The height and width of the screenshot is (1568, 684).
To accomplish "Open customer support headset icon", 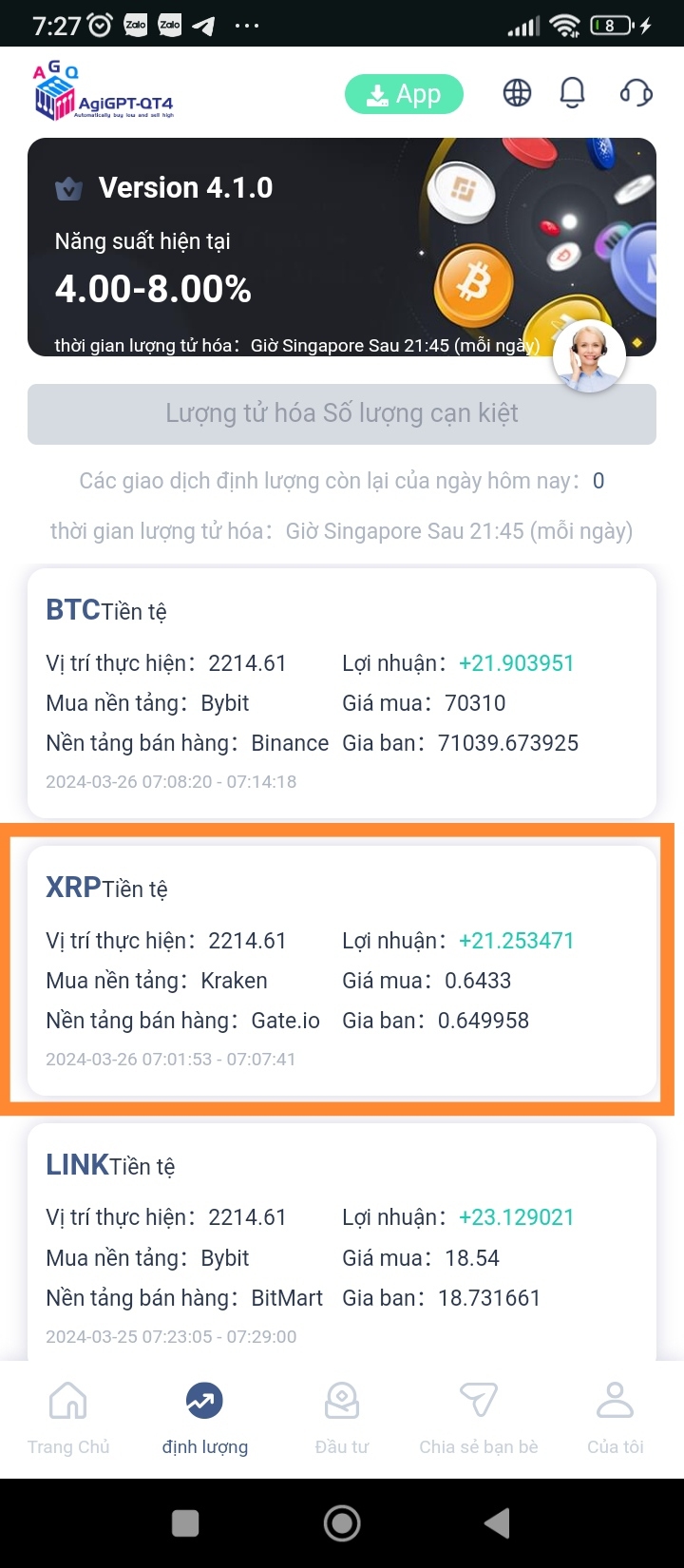I will tap(636, 92).
